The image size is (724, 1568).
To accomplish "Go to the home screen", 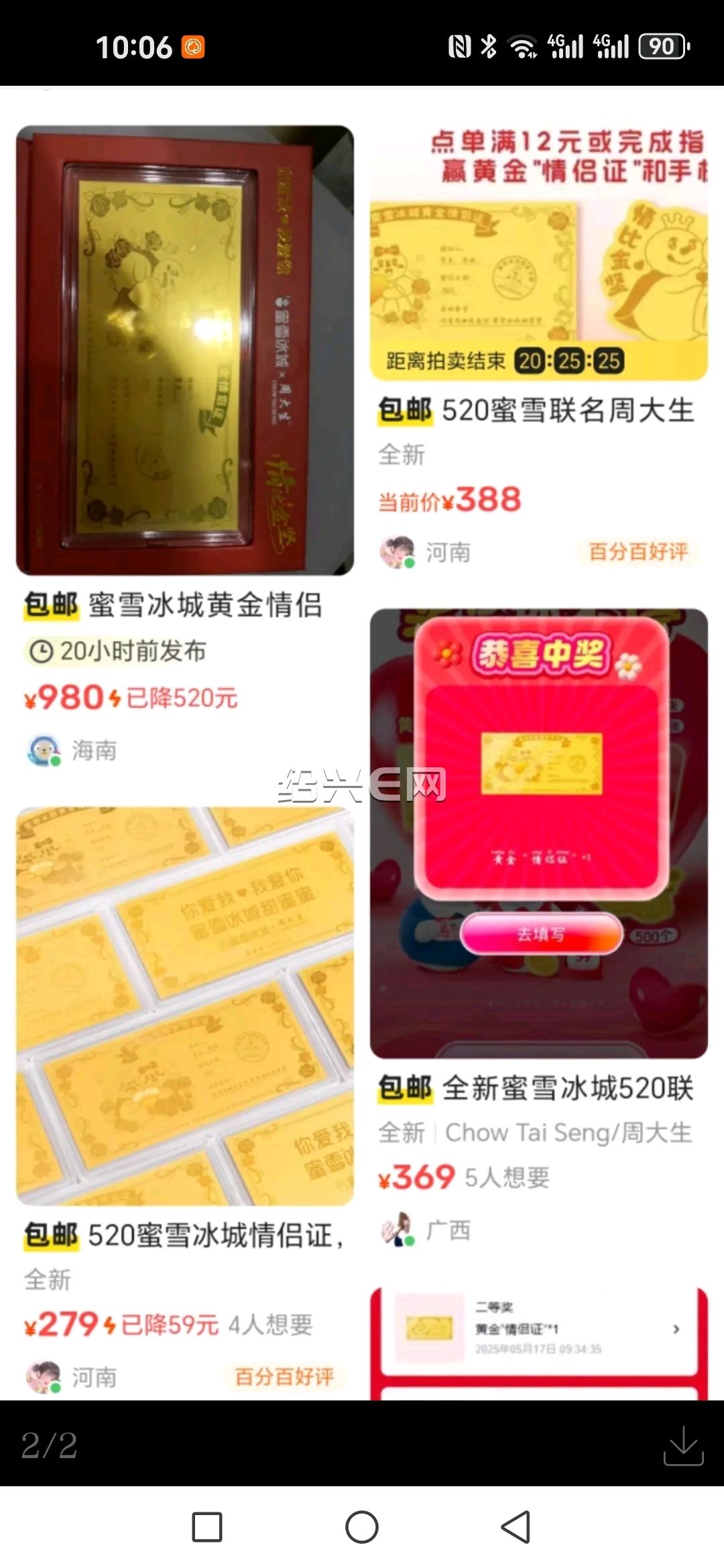I will (x=362, y=1527).
